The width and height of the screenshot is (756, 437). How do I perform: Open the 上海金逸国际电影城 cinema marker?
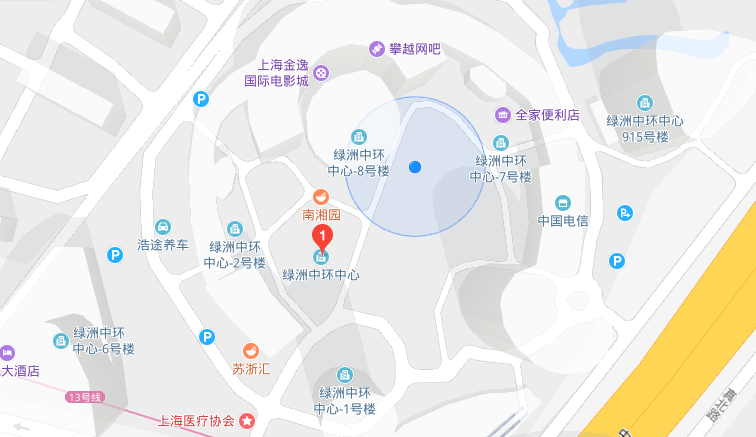tap(321, 72)
